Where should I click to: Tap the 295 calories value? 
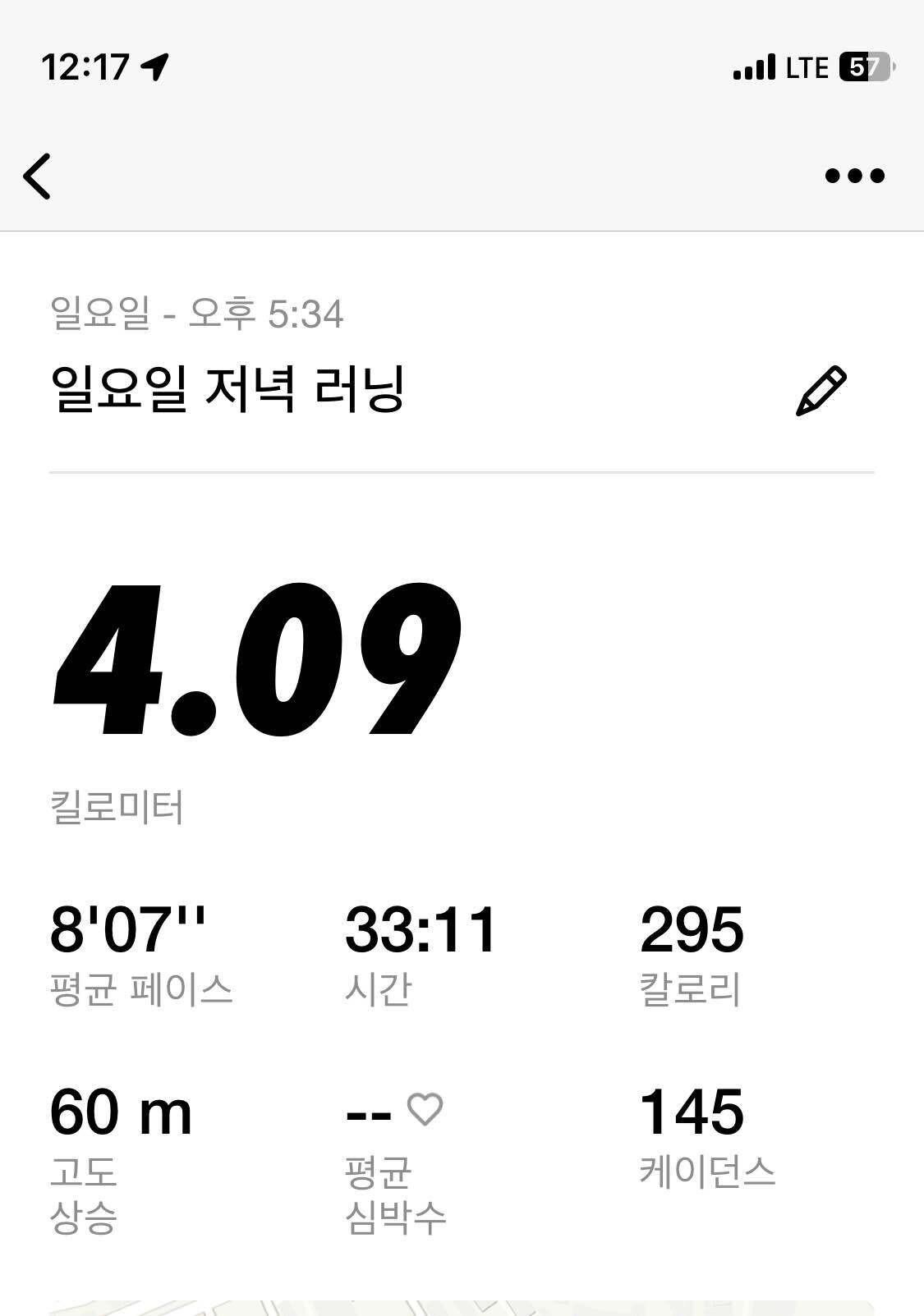(692, 930)
